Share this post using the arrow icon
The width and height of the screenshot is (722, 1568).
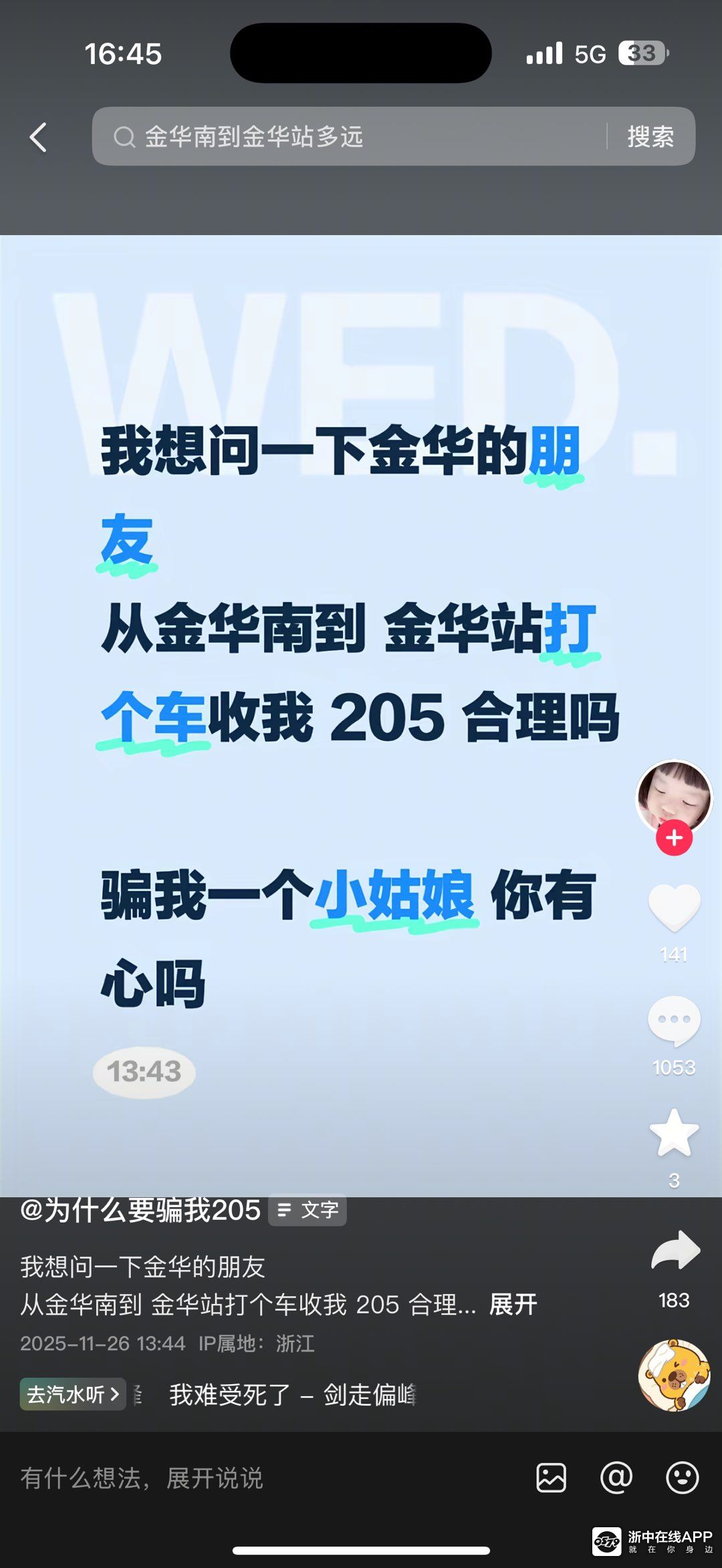point(675,1251)
